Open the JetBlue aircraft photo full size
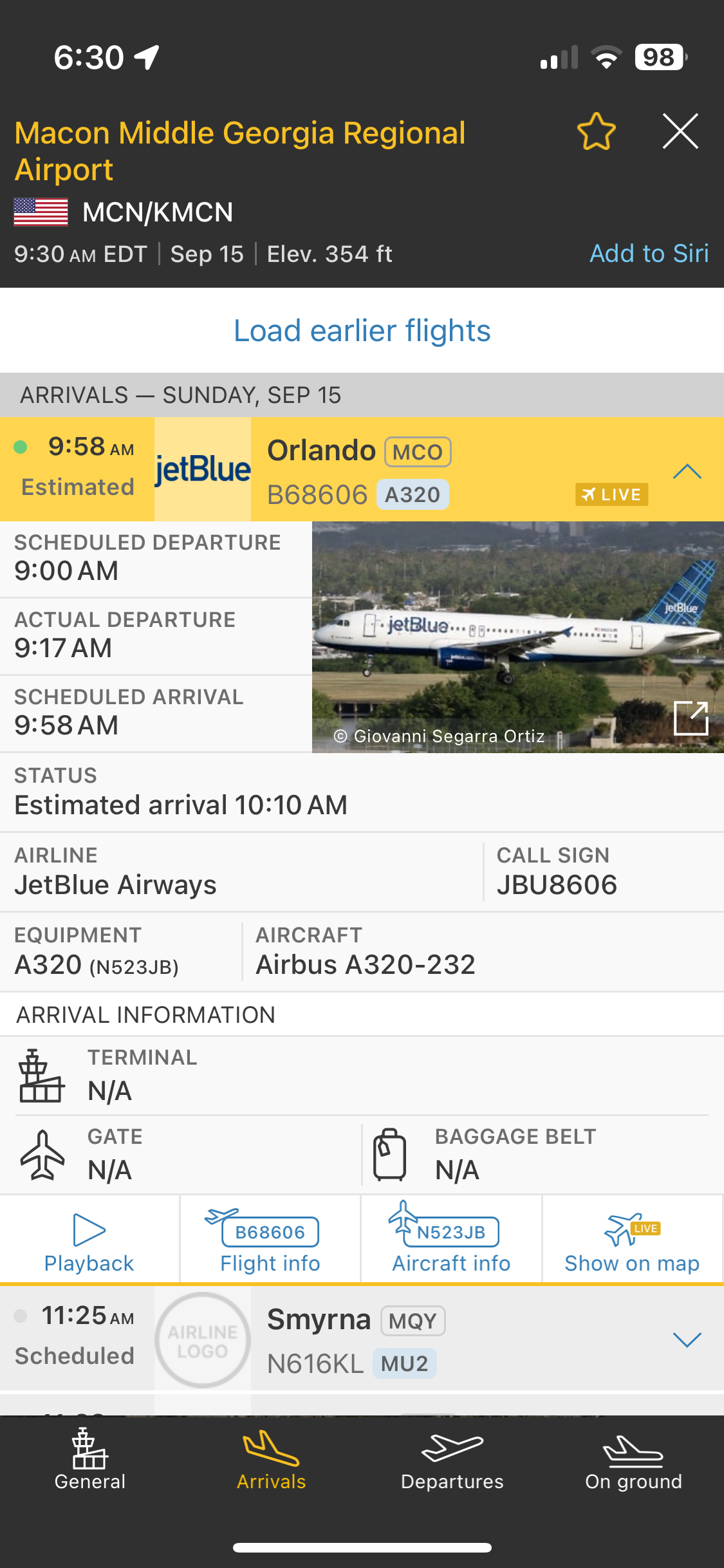The height and width of the screenshot is (1568, 724). (691, 718)
